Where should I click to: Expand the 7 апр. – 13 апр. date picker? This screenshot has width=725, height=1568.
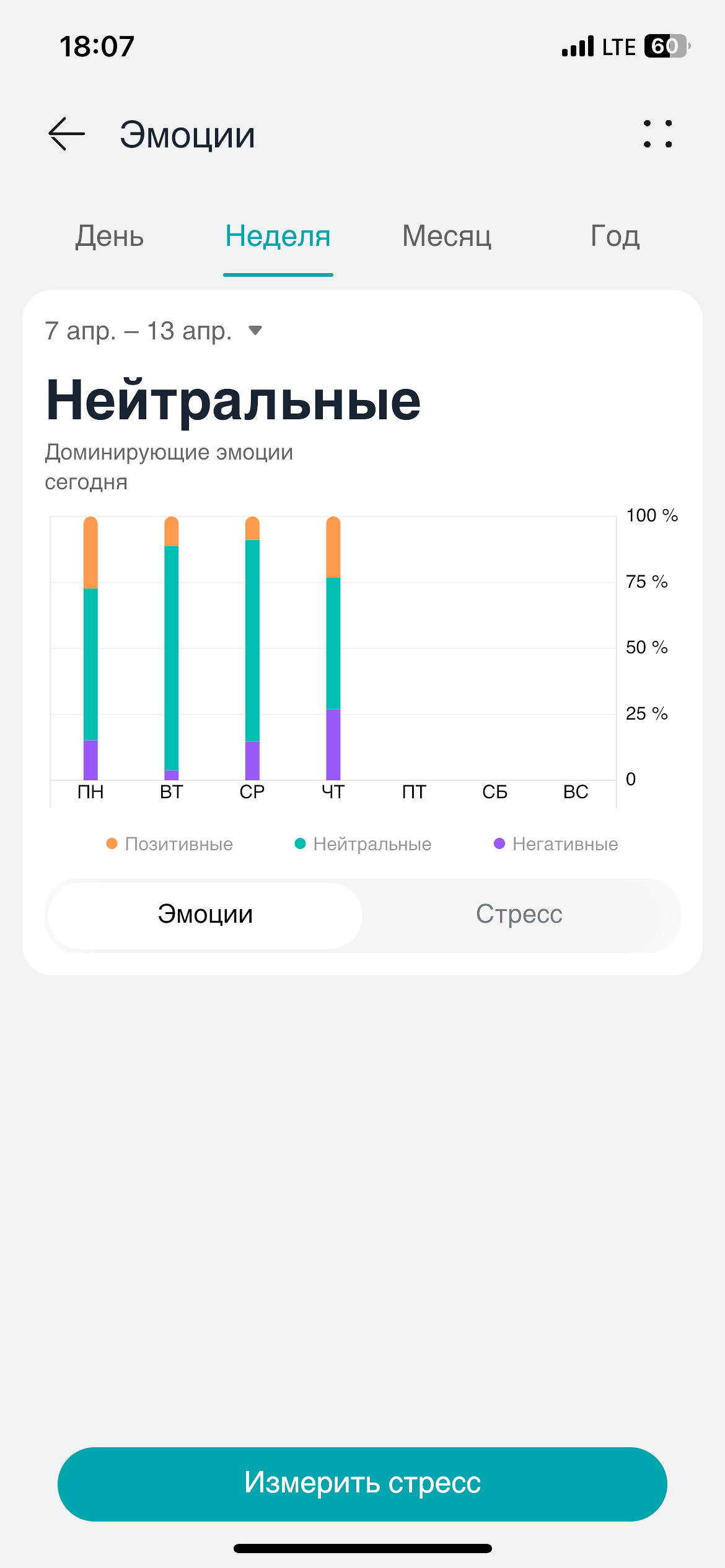tap(154, 331)
